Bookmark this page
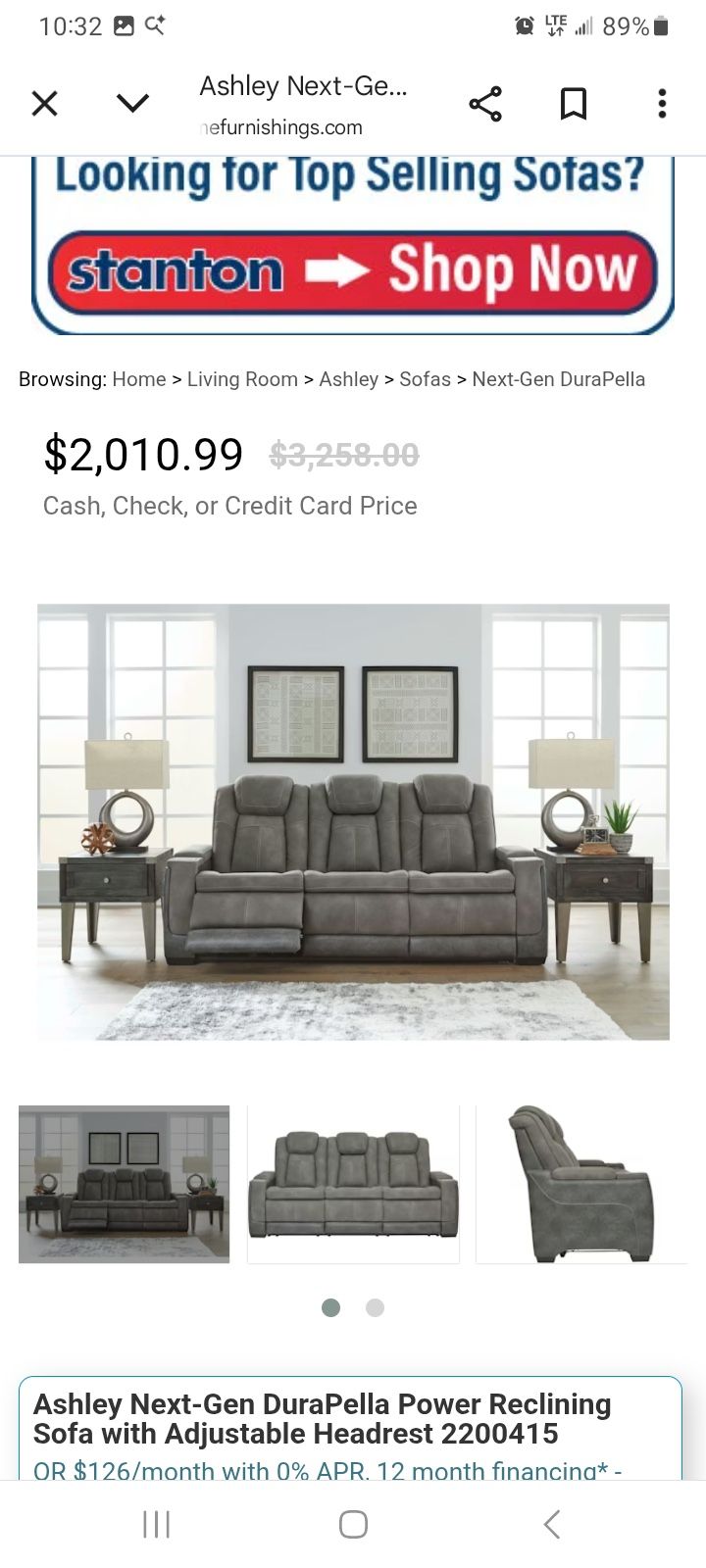This screenshot has width=706, height=1568. (x=574, y=104)
